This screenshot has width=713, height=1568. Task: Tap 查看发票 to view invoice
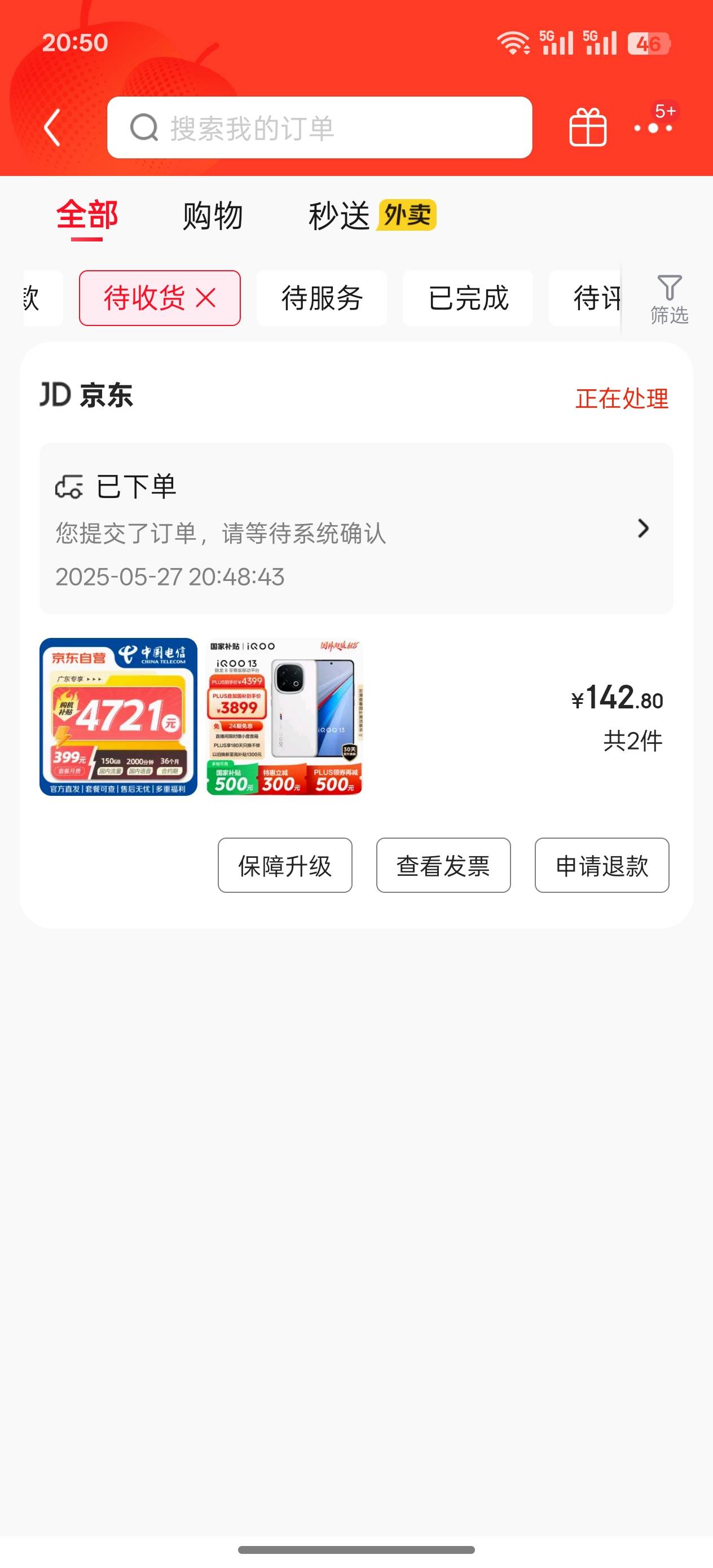[x=443, y=865]
